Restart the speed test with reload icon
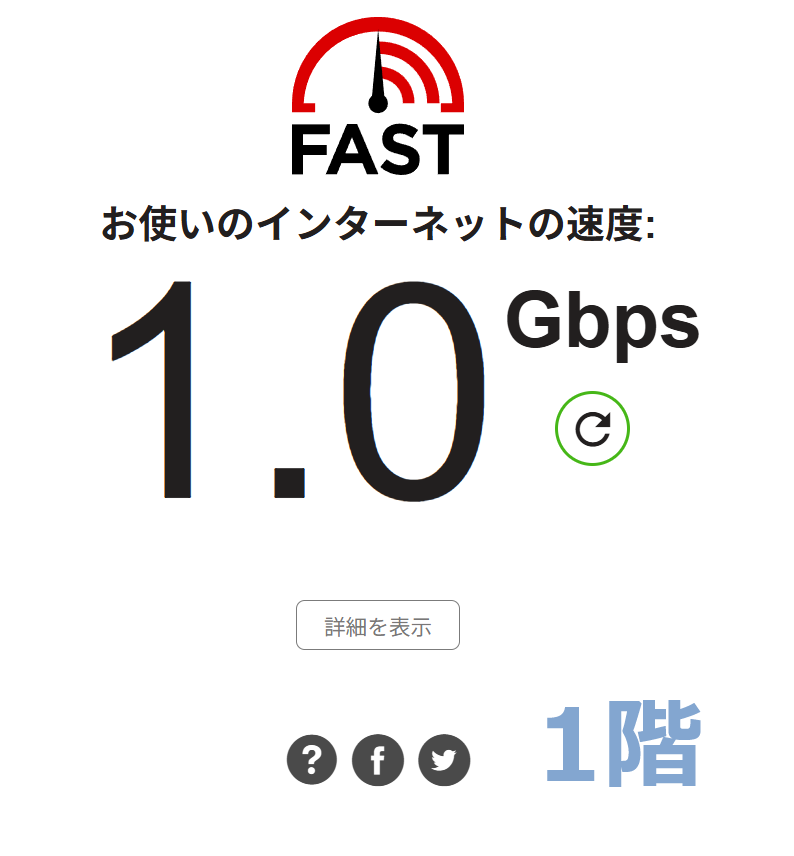The height and width of the screenshot is (856, 794). [x=592, y=429]
